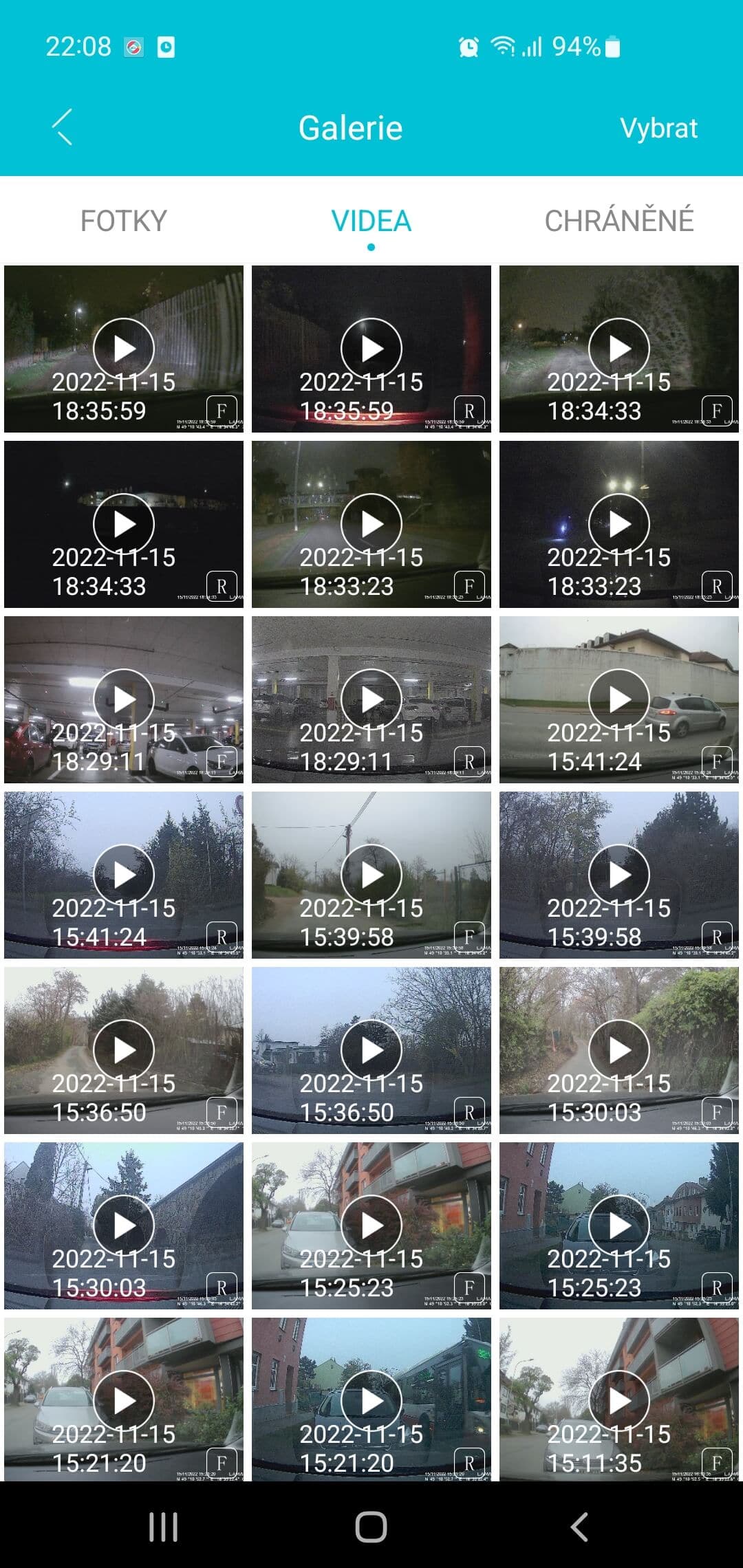The height and width of the screenshot is (1568, 743).
Task: Open the VIDEA tab
Action: pyautogui.click(x=371, y=221)
